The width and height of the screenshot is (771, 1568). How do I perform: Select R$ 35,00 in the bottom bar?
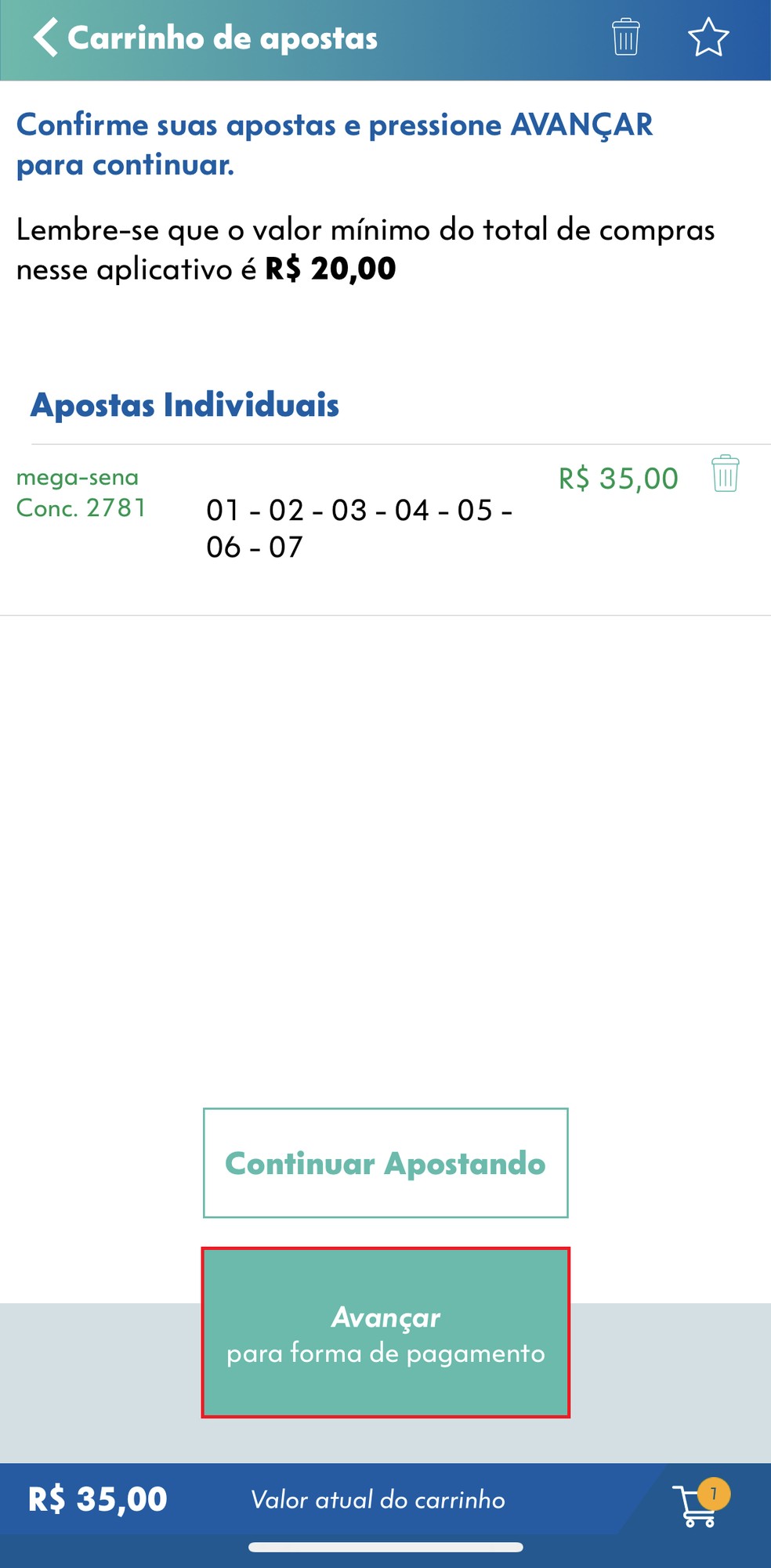(94, 1498)
